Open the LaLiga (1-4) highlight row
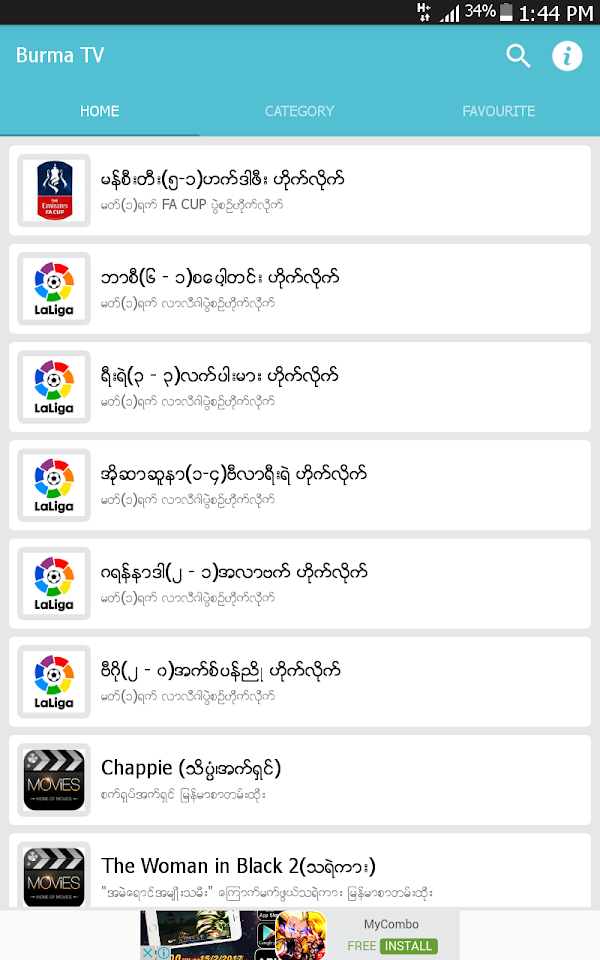Image resolution: width=600 pixels, height=960 pixels. coord(300,485)
